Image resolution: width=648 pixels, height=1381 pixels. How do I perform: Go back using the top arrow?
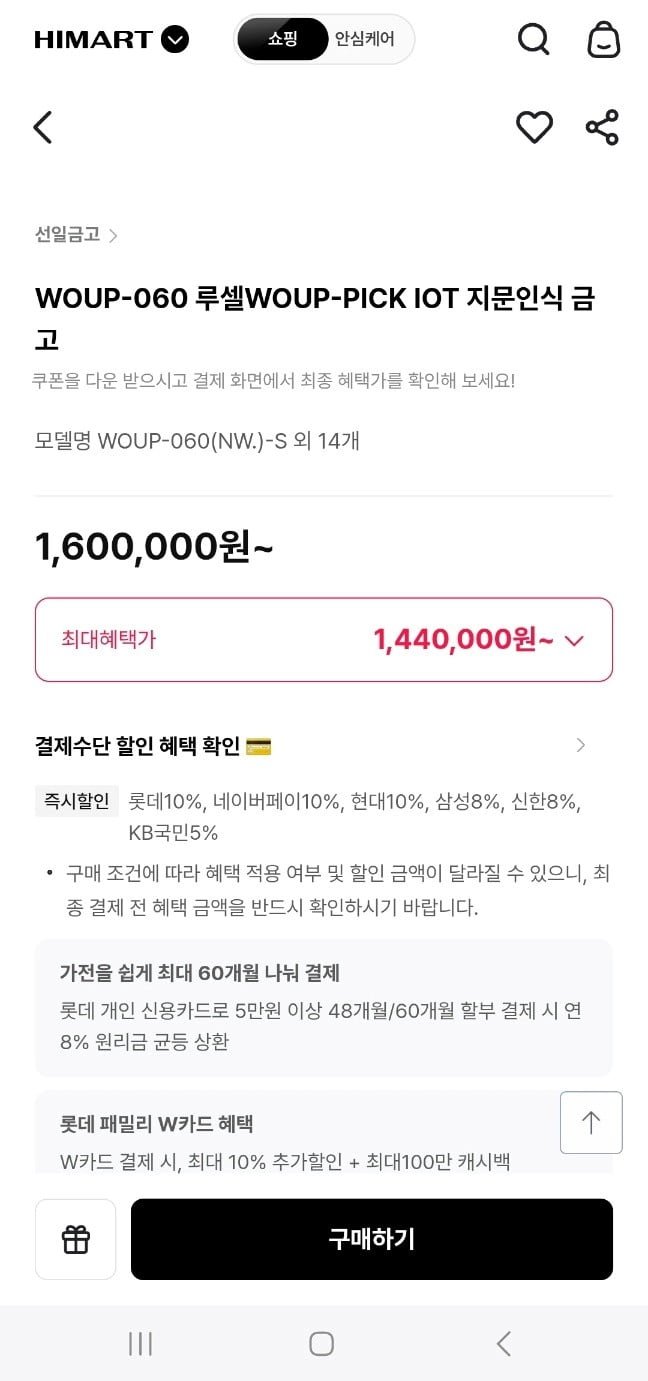pos(42,128)
